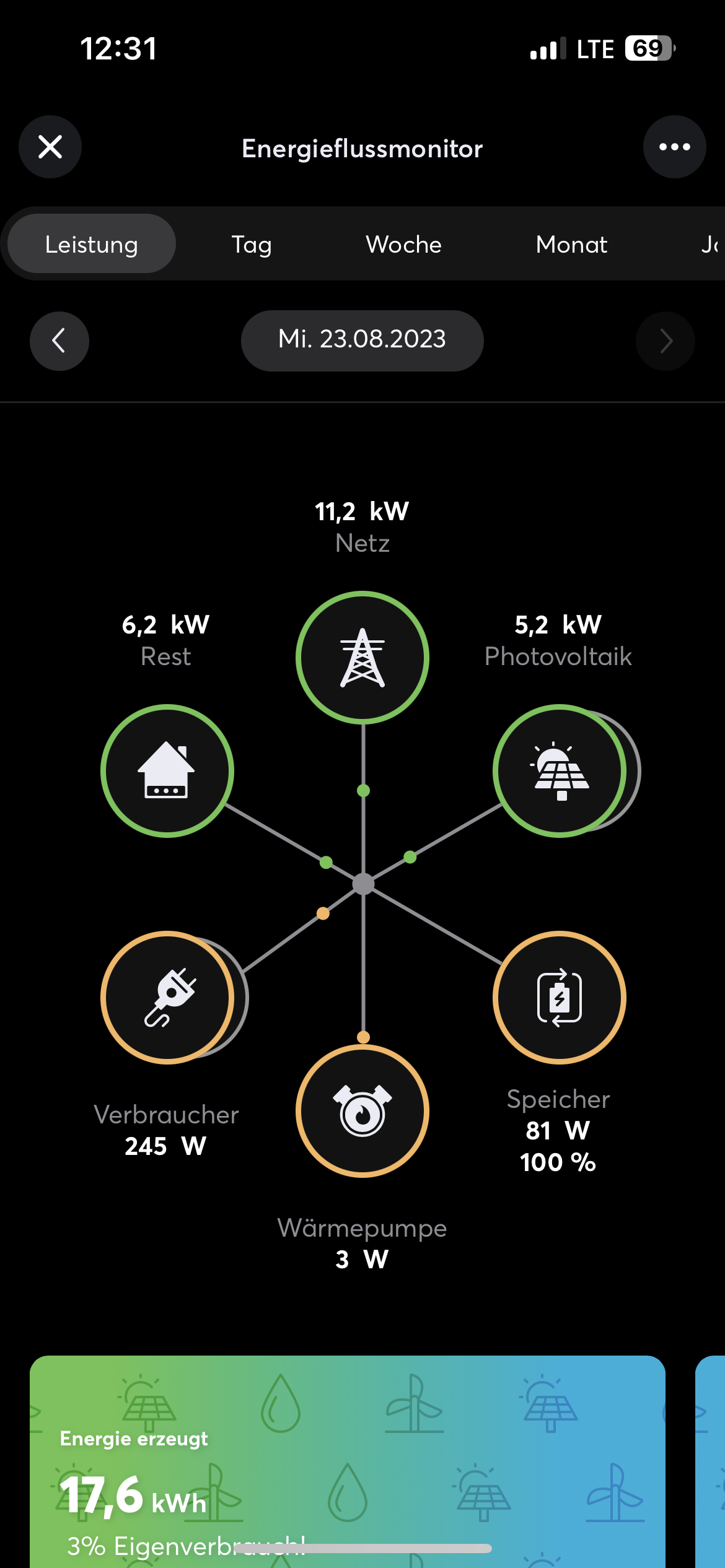The height and width of the screenshot is (1568, 725).
Task: Close the Energieflussmonitor screen
Action: click(x=50, y=147)
